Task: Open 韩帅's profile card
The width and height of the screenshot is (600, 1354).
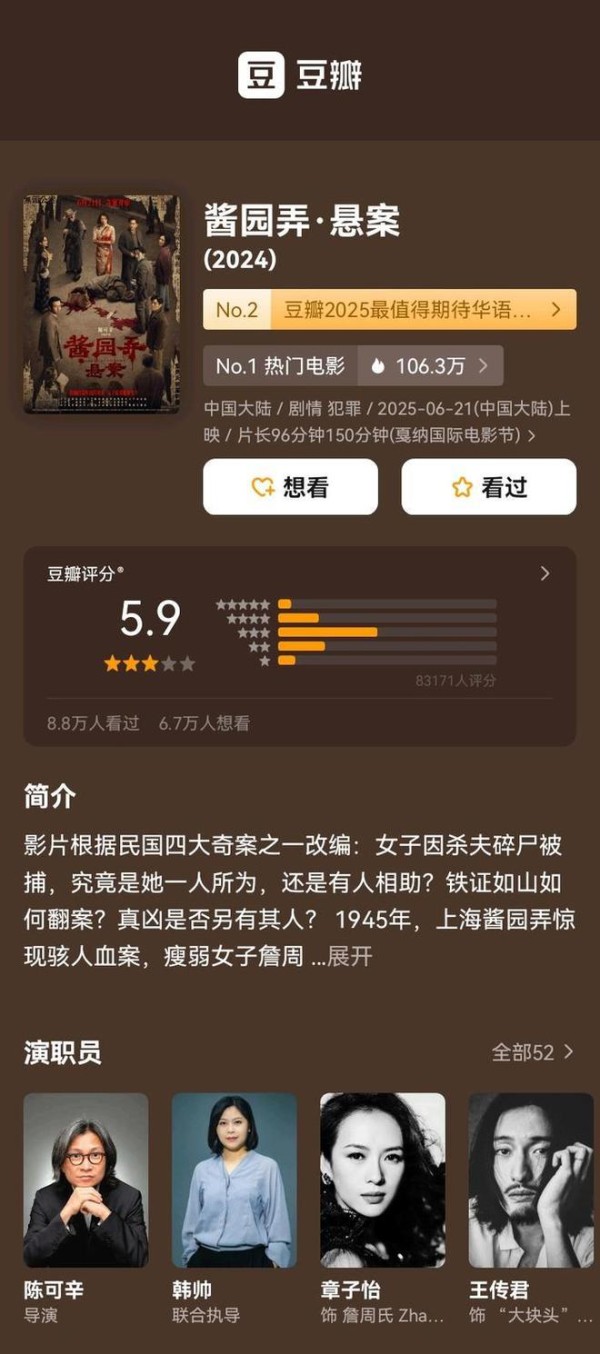Action: tap(234, 1209)
